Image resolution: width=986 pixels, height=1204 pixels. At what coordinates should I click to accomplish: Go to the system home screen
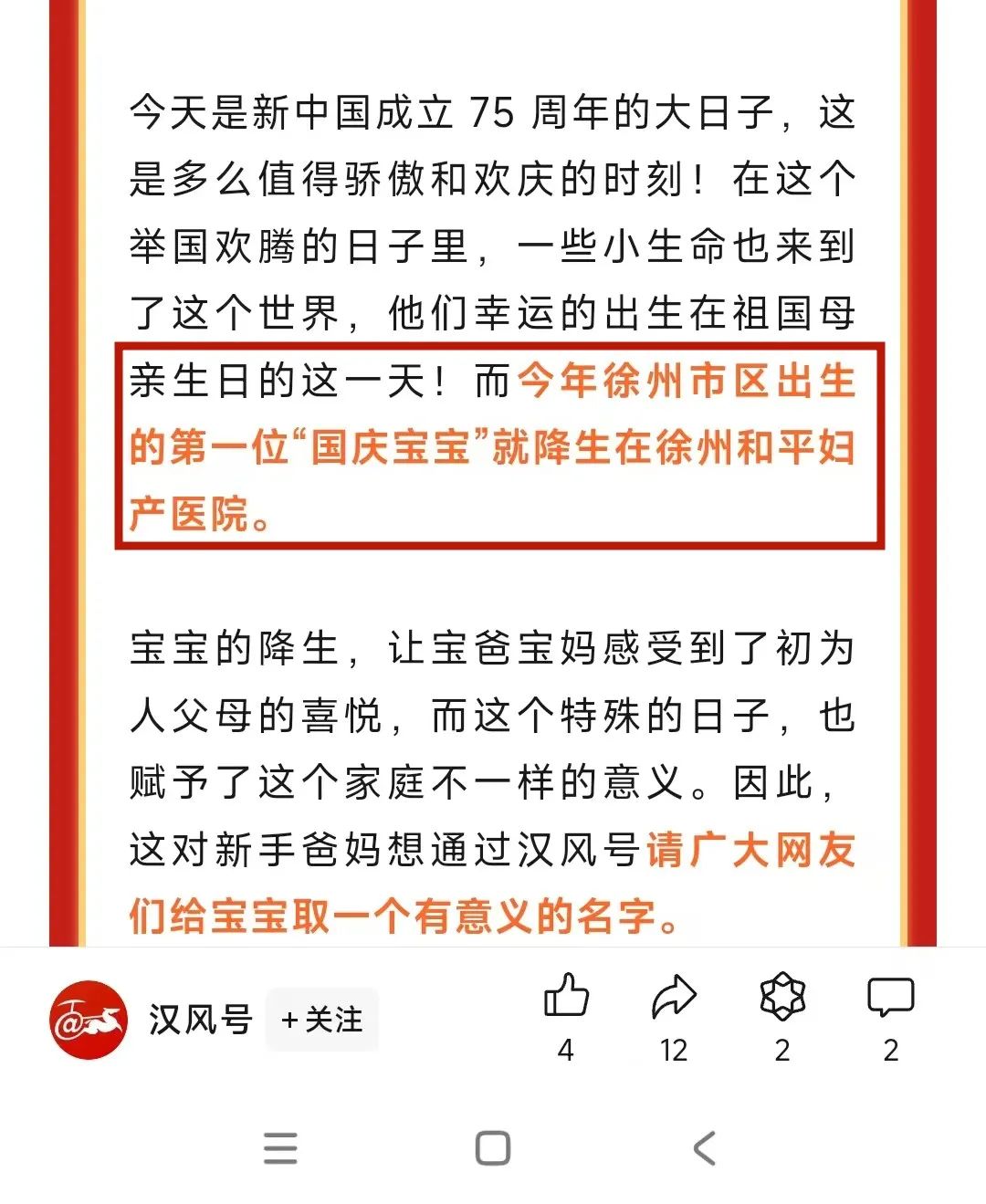[x=493, y=1148]
